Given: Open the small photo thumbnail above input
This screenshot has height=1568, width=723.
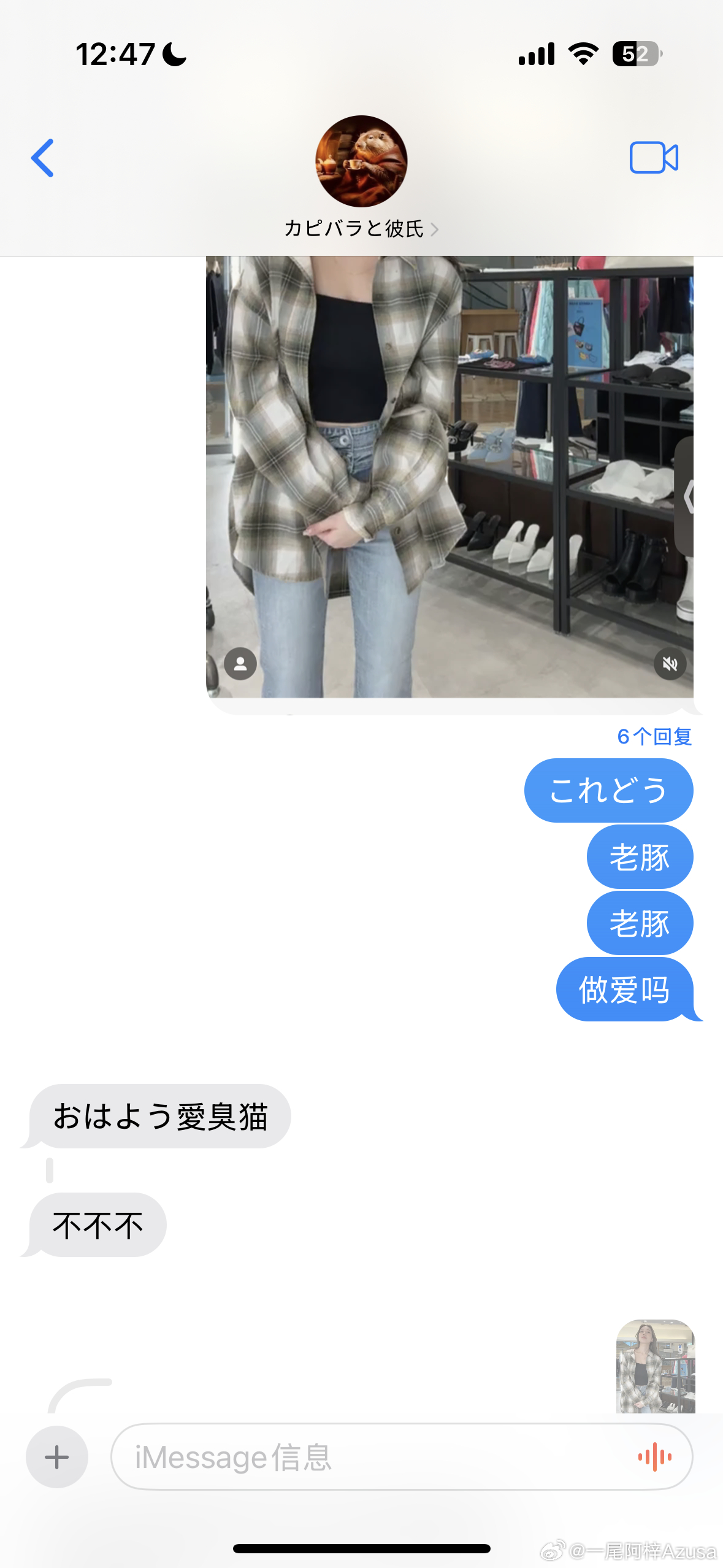Looking at the screenshot, I should tap(655, 1367).
